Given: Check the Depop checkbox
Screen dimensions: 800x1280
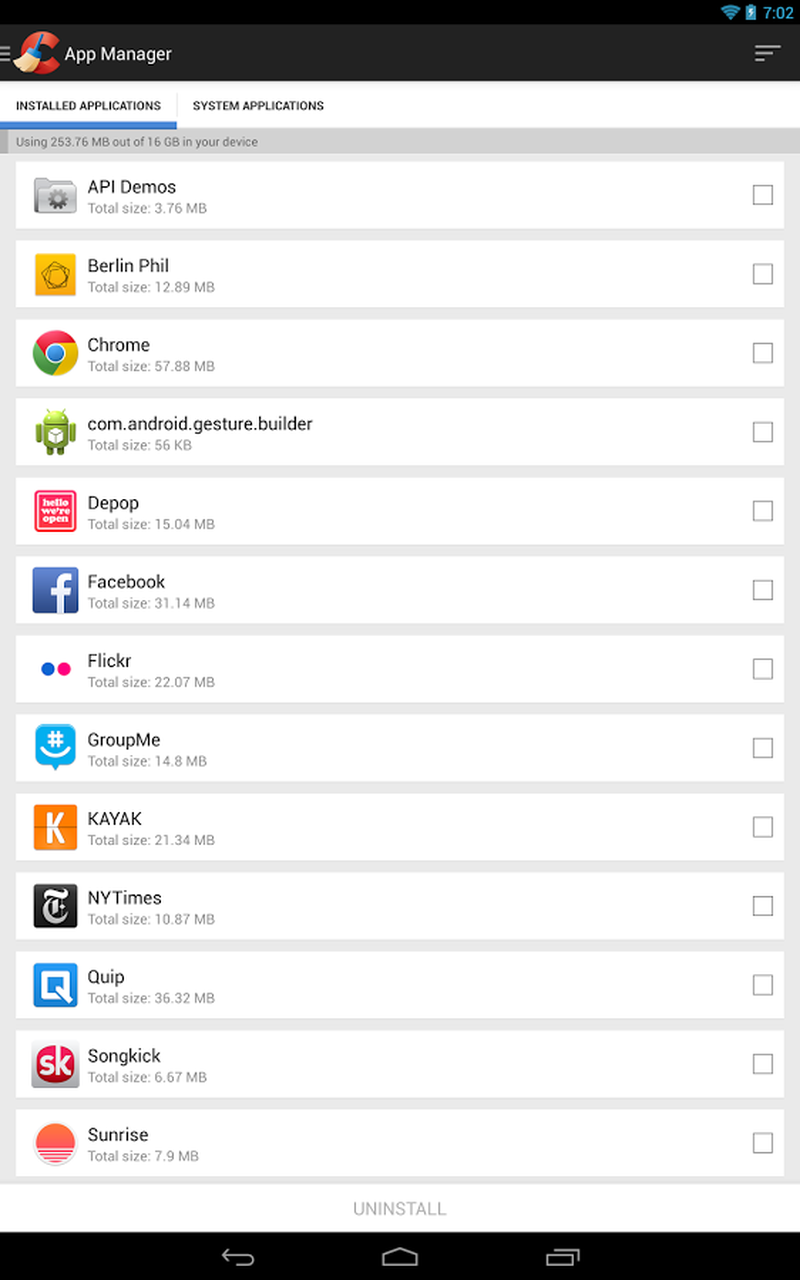Looking at the screenshot, I should [x=762, y=511].
